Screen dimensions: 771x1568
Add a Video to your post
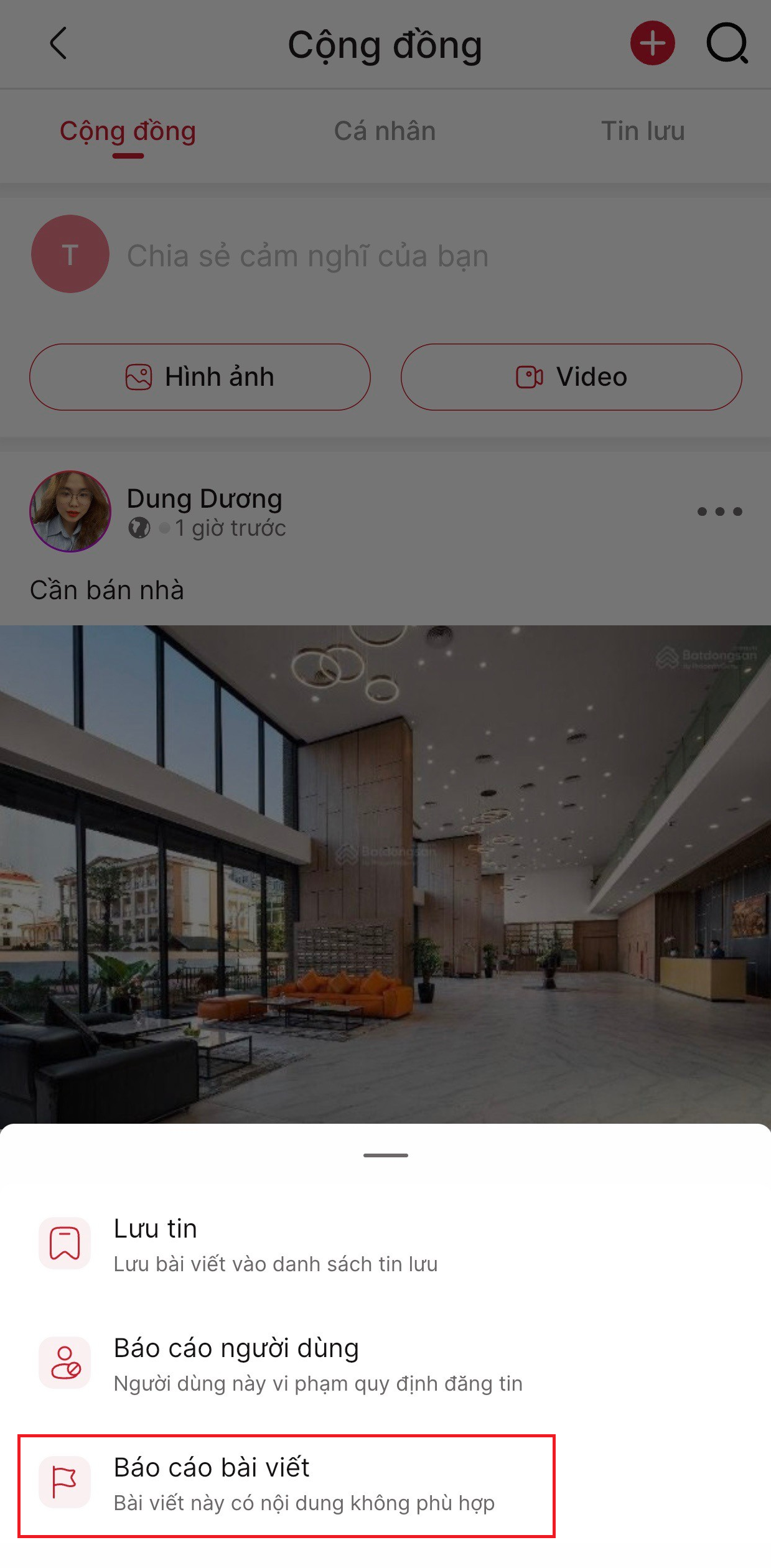pyautogui.click(x=571, y=377)
